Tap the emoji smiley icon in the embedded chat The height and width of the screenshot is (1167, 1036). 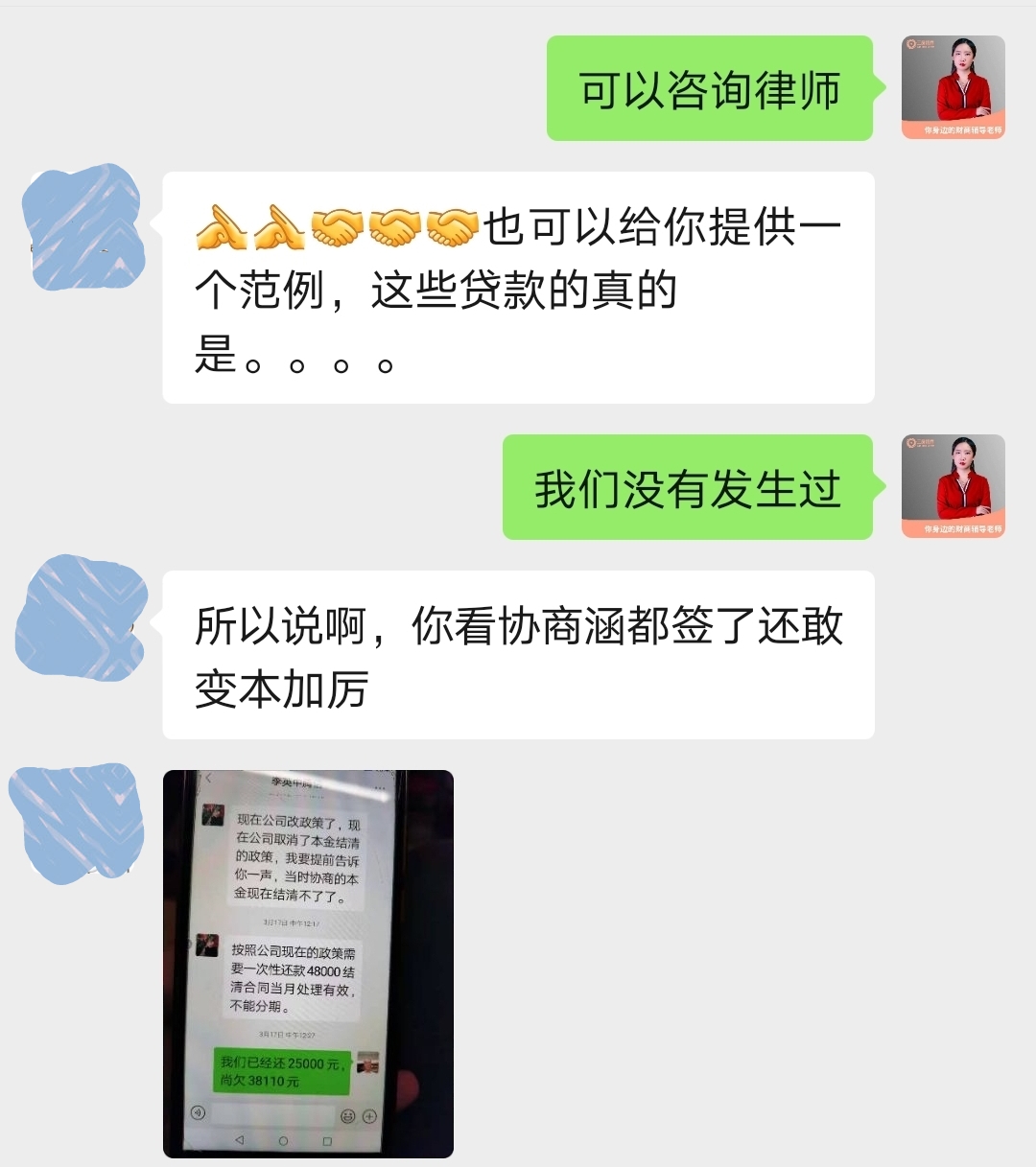pyautogui.click(x=347, y=1114)
